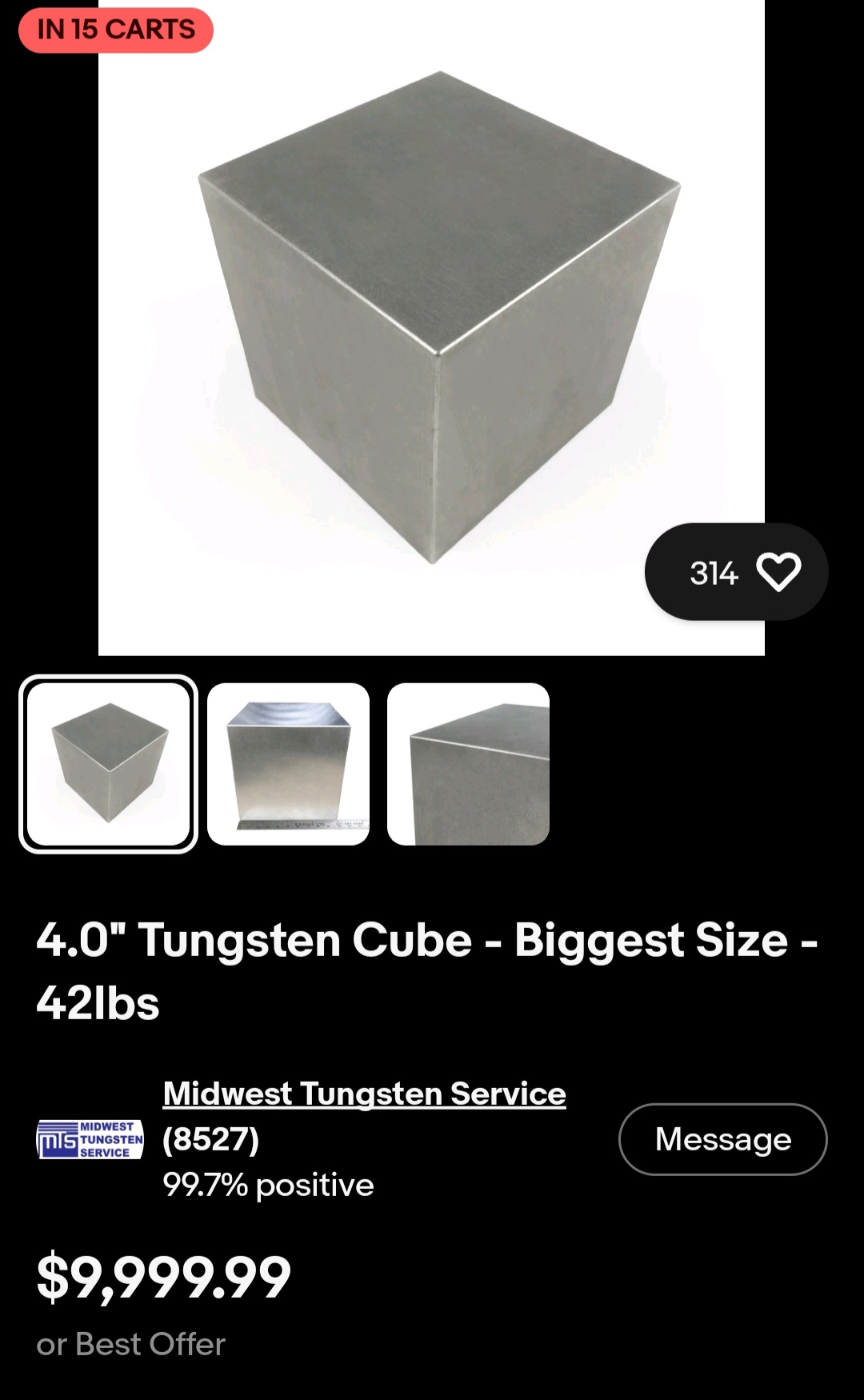Screen dimensions: 864x1400
Task: Select the first cube thumbnail
Action: [108, 764]
